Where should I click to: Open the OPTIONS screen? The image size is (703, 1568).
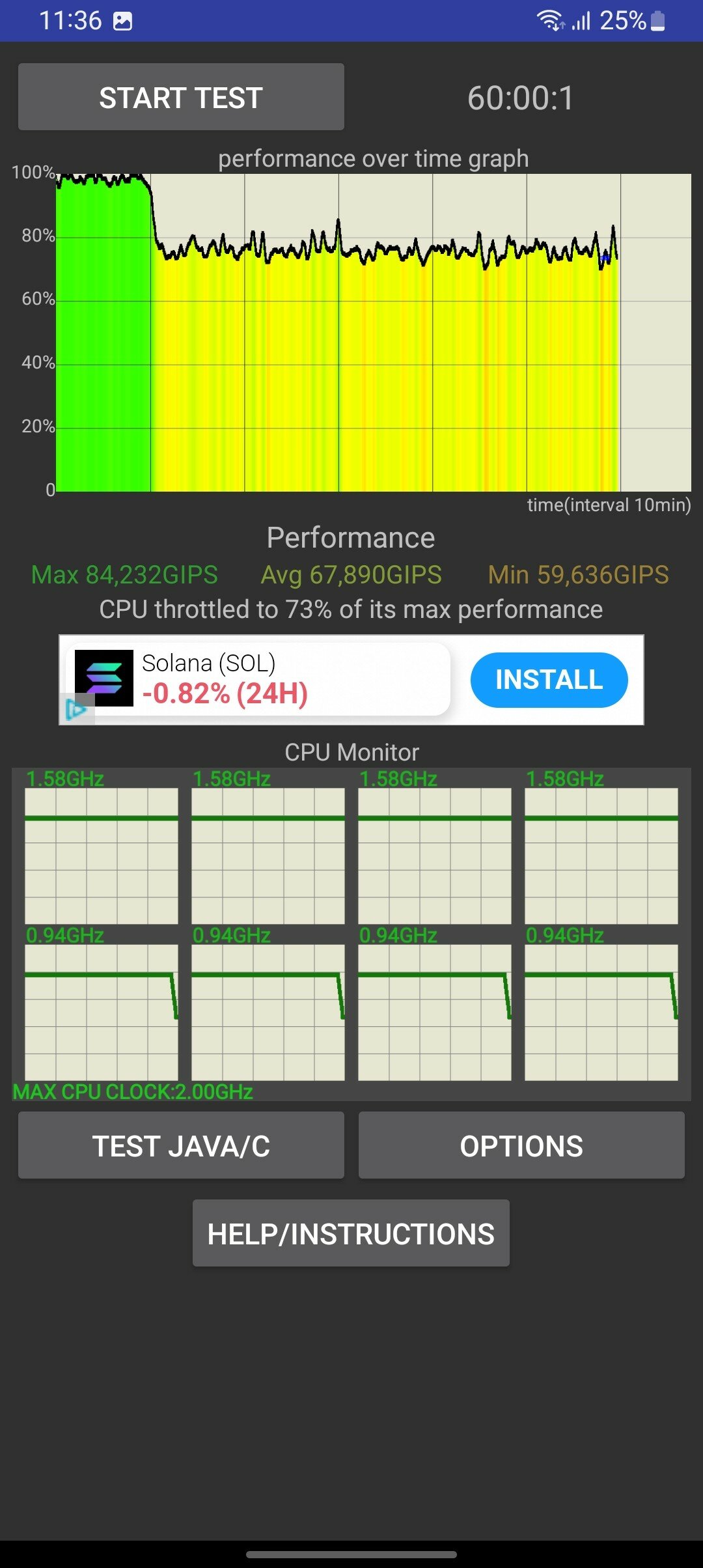pos(521,1145)
